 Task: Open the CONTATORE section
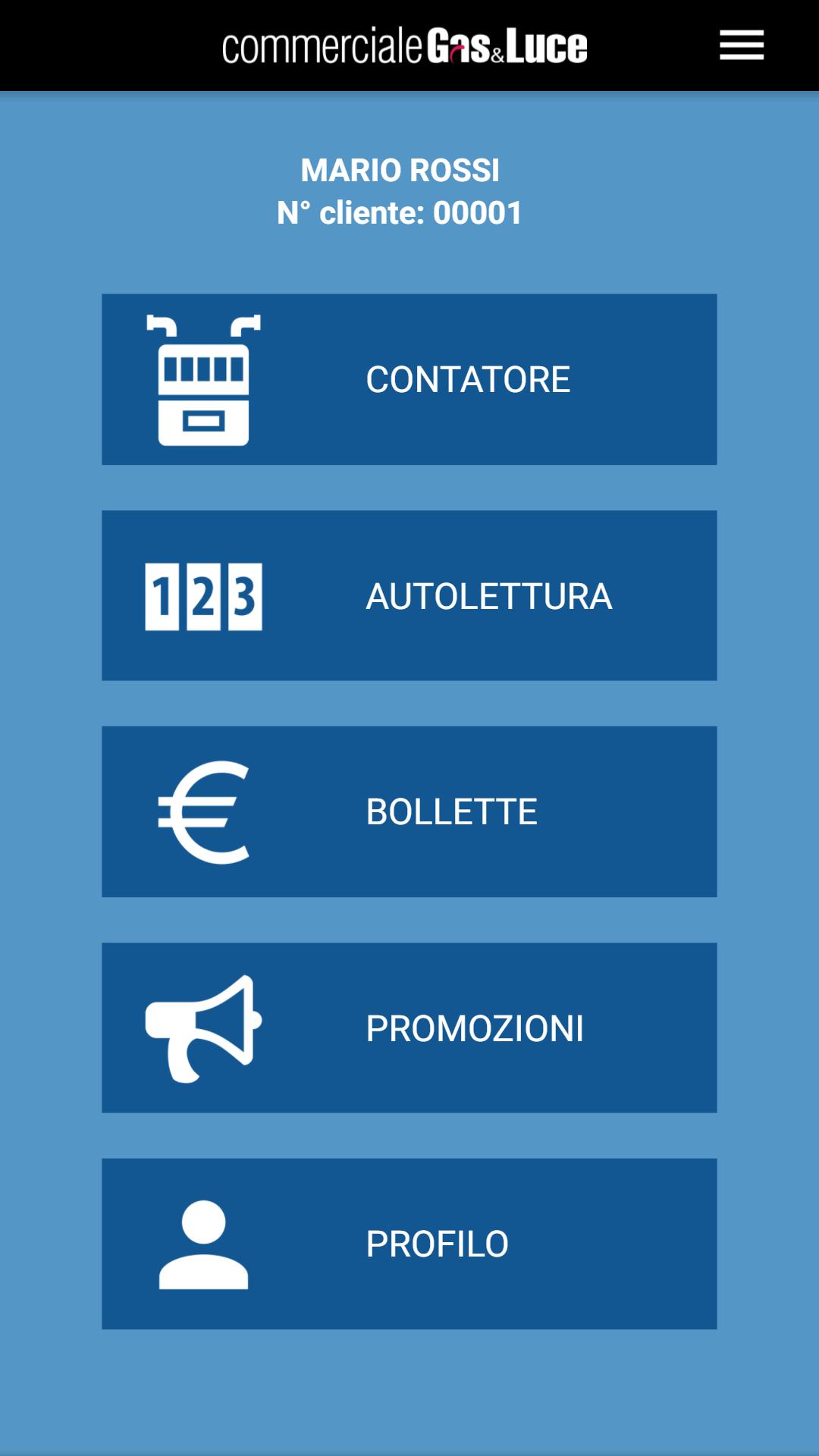click(409, 379)
